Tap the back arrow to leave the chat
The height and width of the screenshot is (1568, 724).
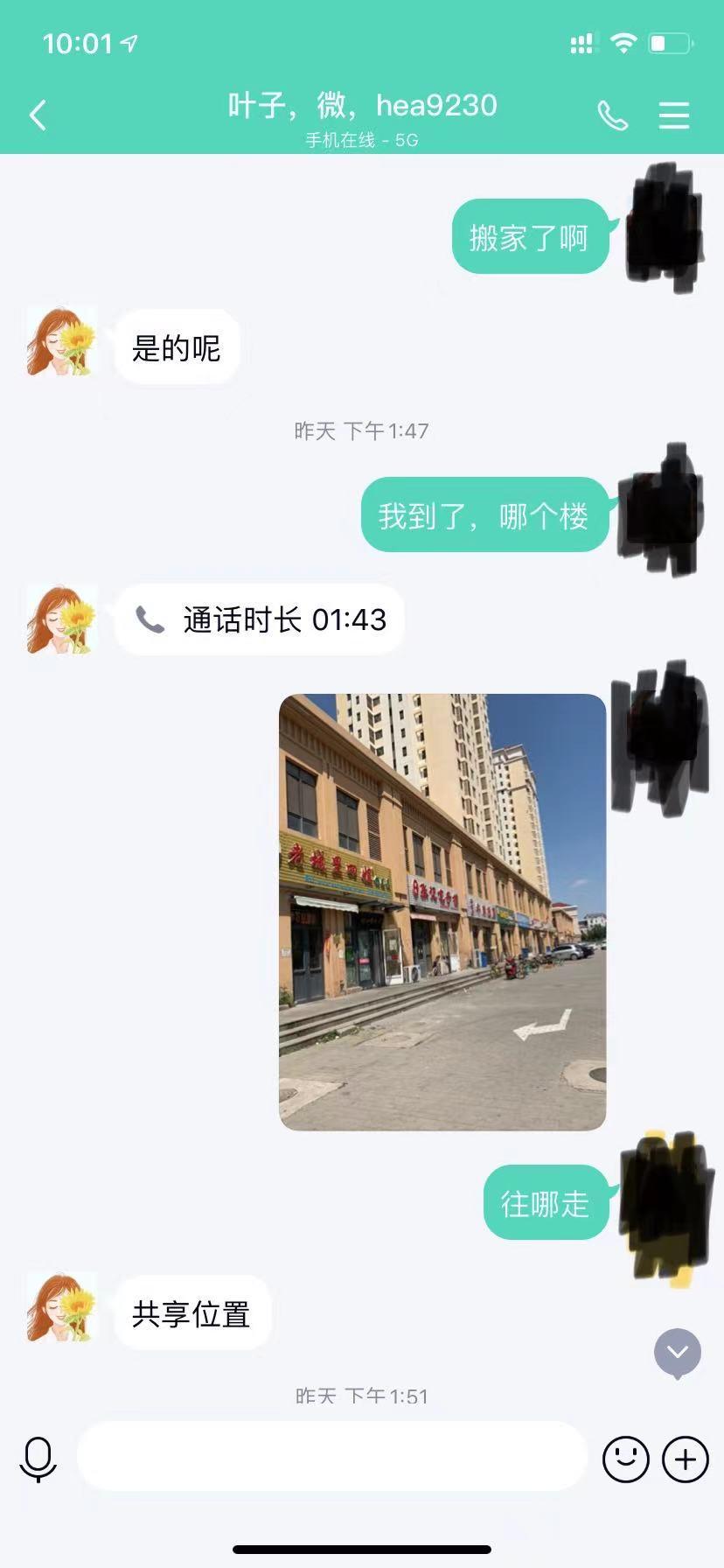click(37, 115)
